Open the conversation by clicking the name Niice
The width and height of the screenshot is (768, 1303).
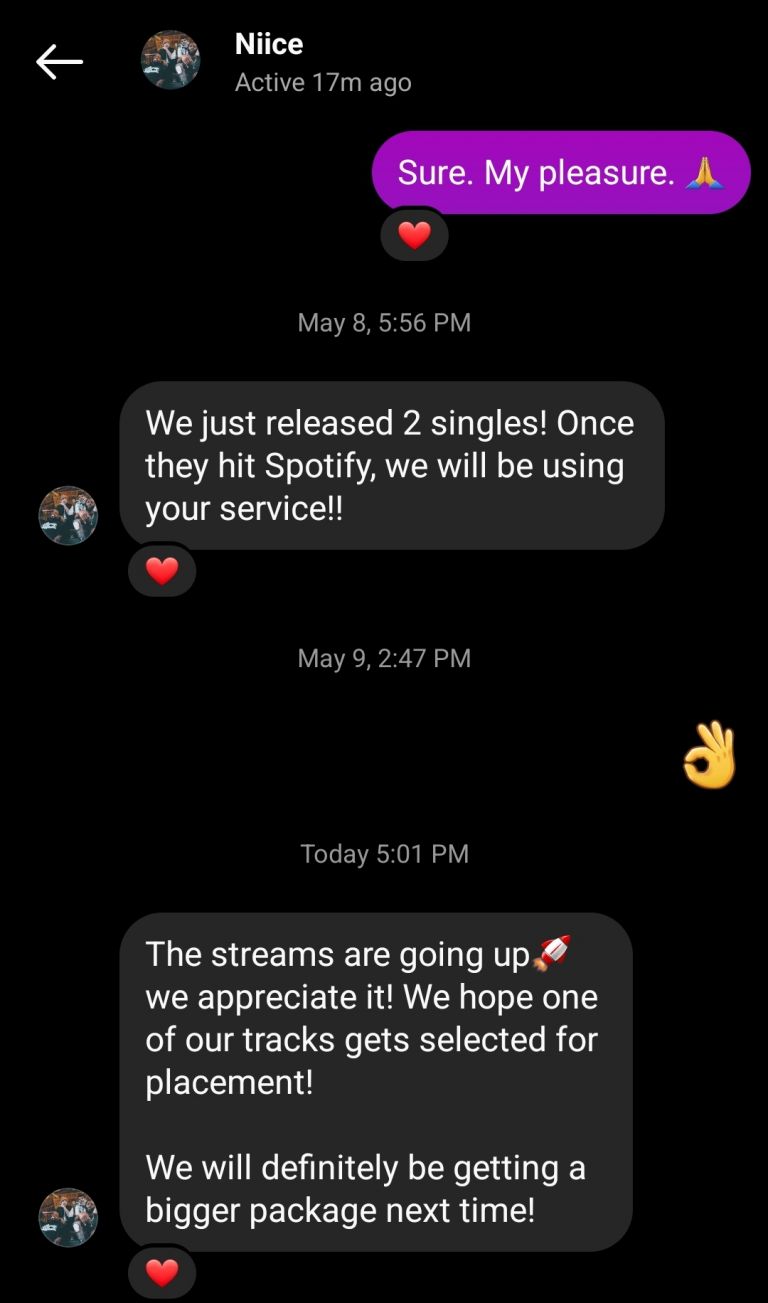[x=268, y=43]
